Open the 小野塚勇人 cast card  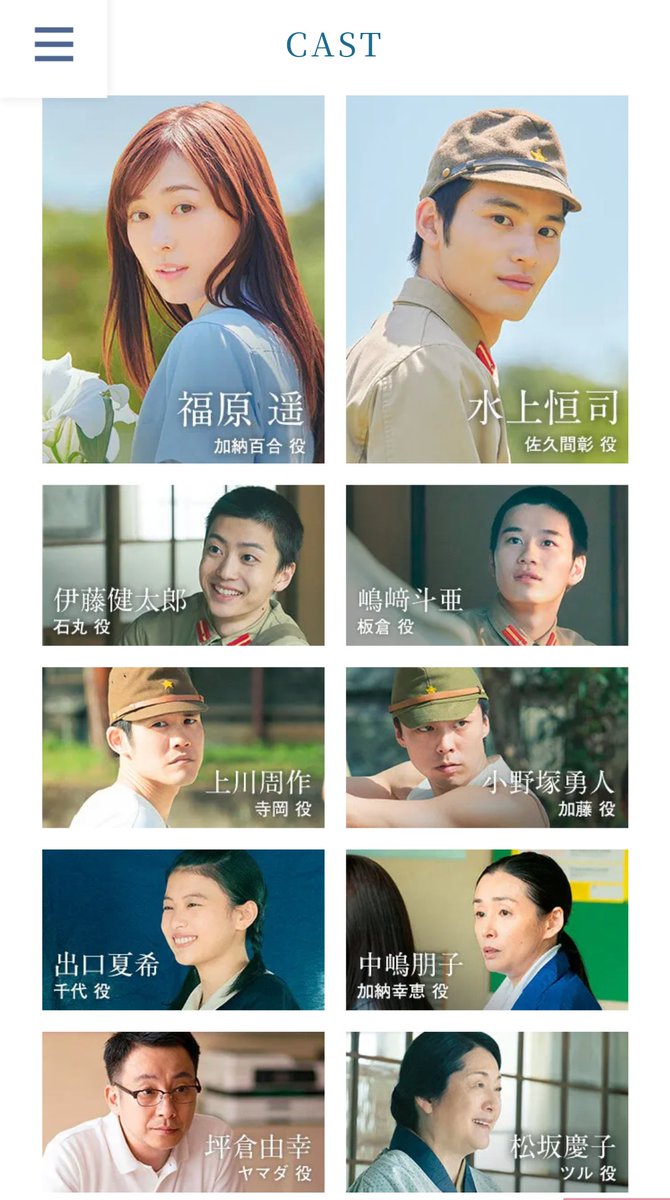pos(487,747)
